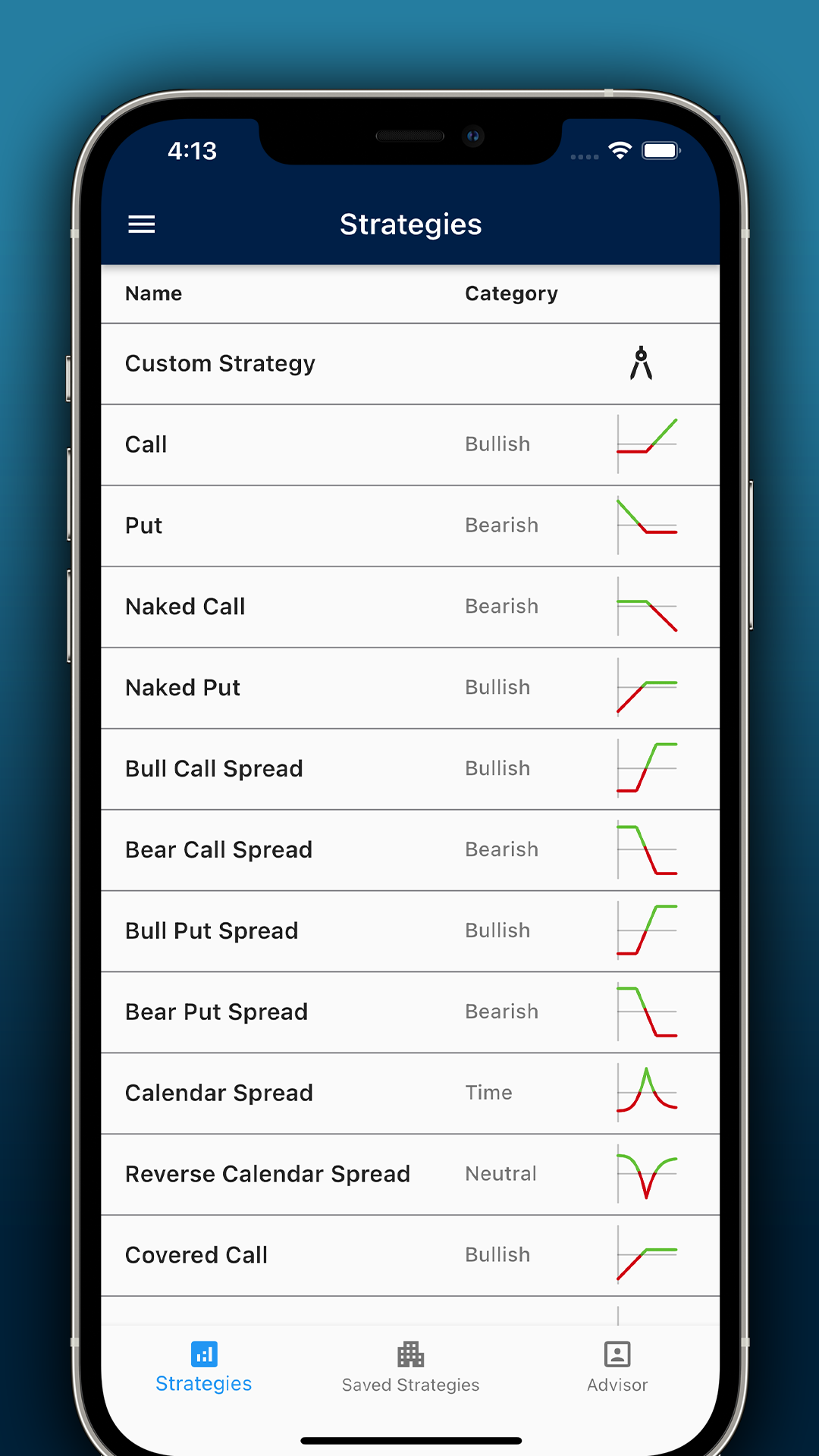The height and width of the screenshot is (1456, 819).
Task: Choose the Bear Call Spread strategy
Action: pos(410,851)
